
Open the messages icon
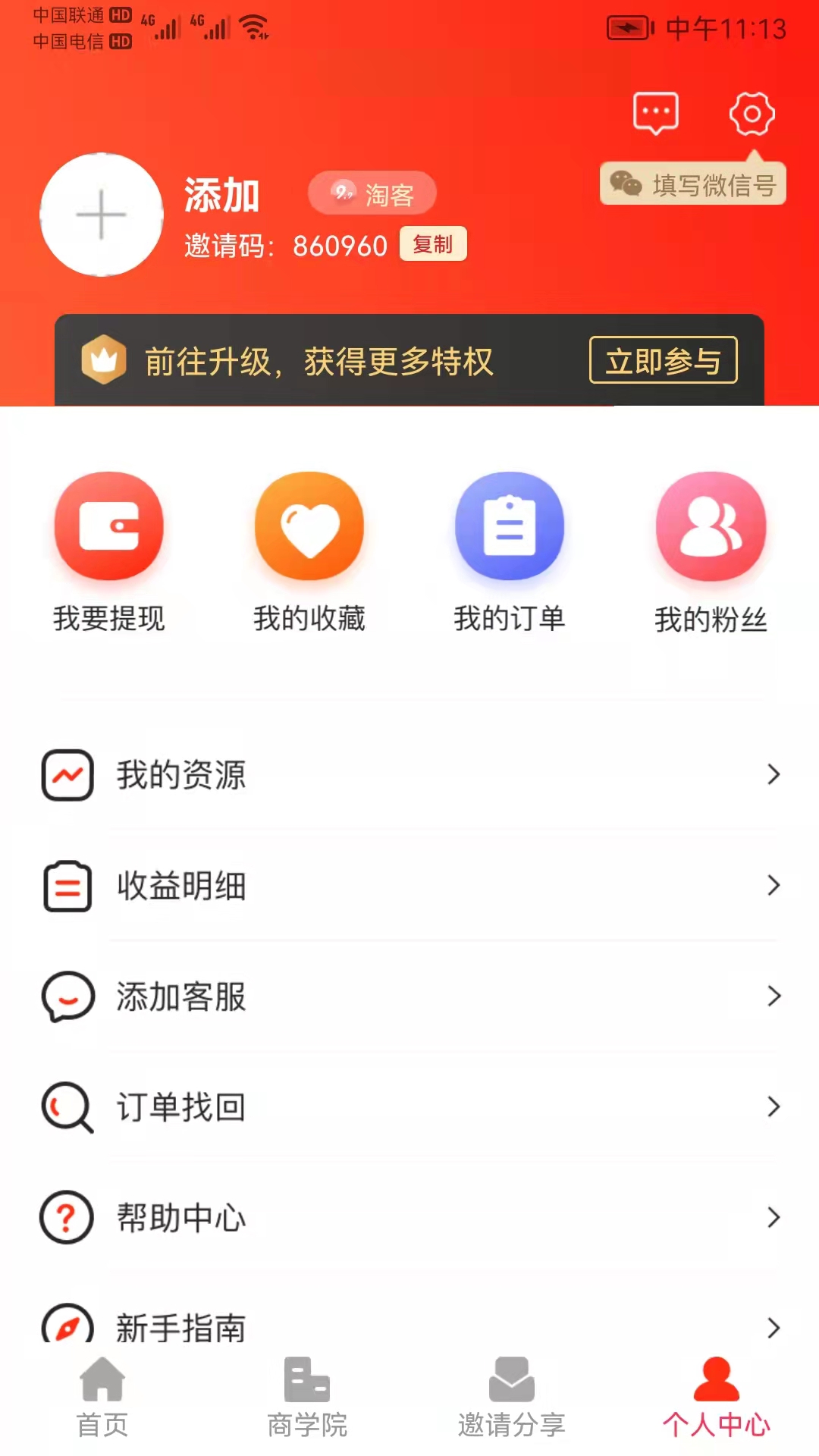(655, 114)
